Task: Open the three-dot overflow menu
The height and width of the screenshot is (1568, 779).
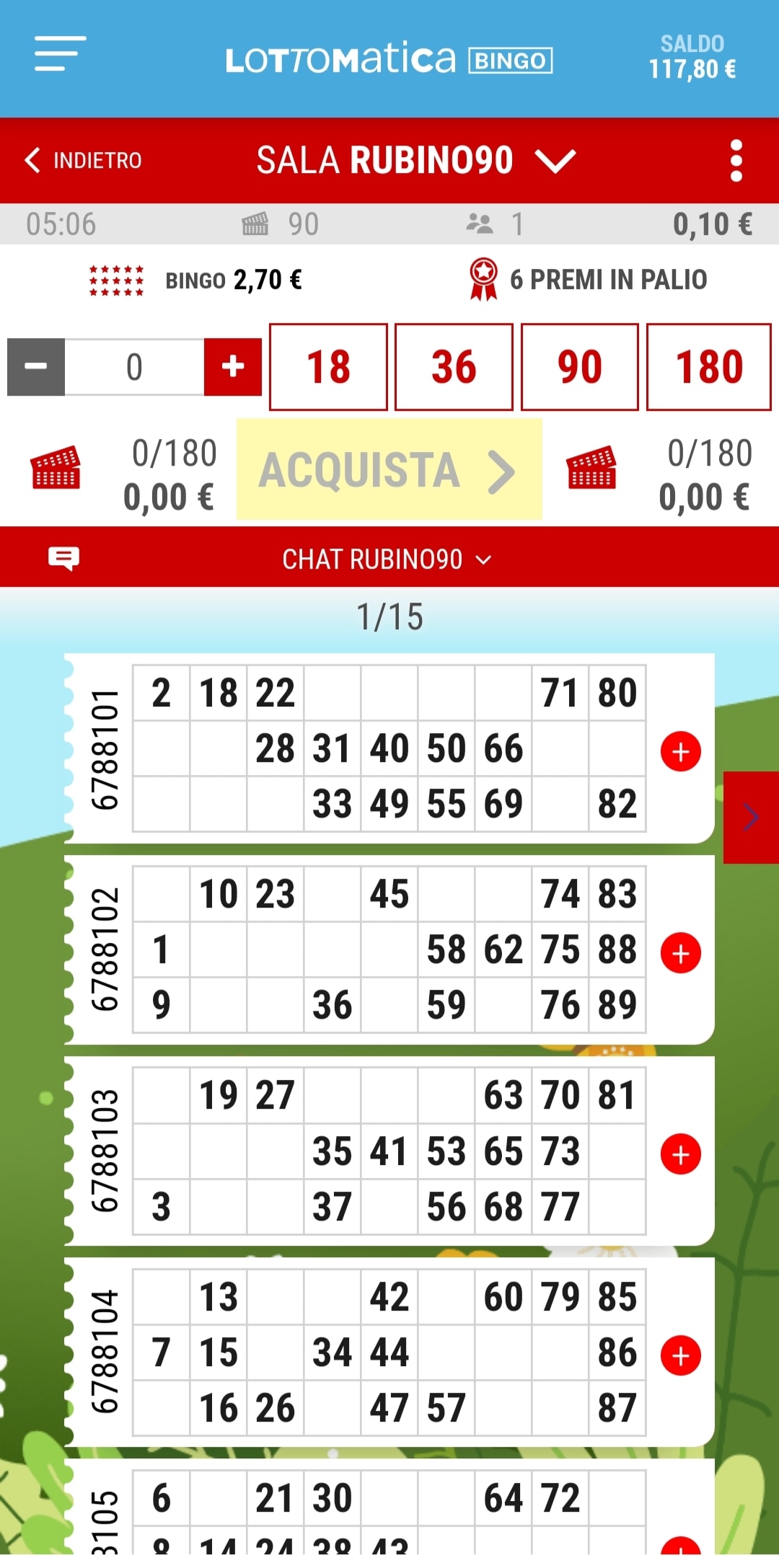Action: click(x=736, y=160)
